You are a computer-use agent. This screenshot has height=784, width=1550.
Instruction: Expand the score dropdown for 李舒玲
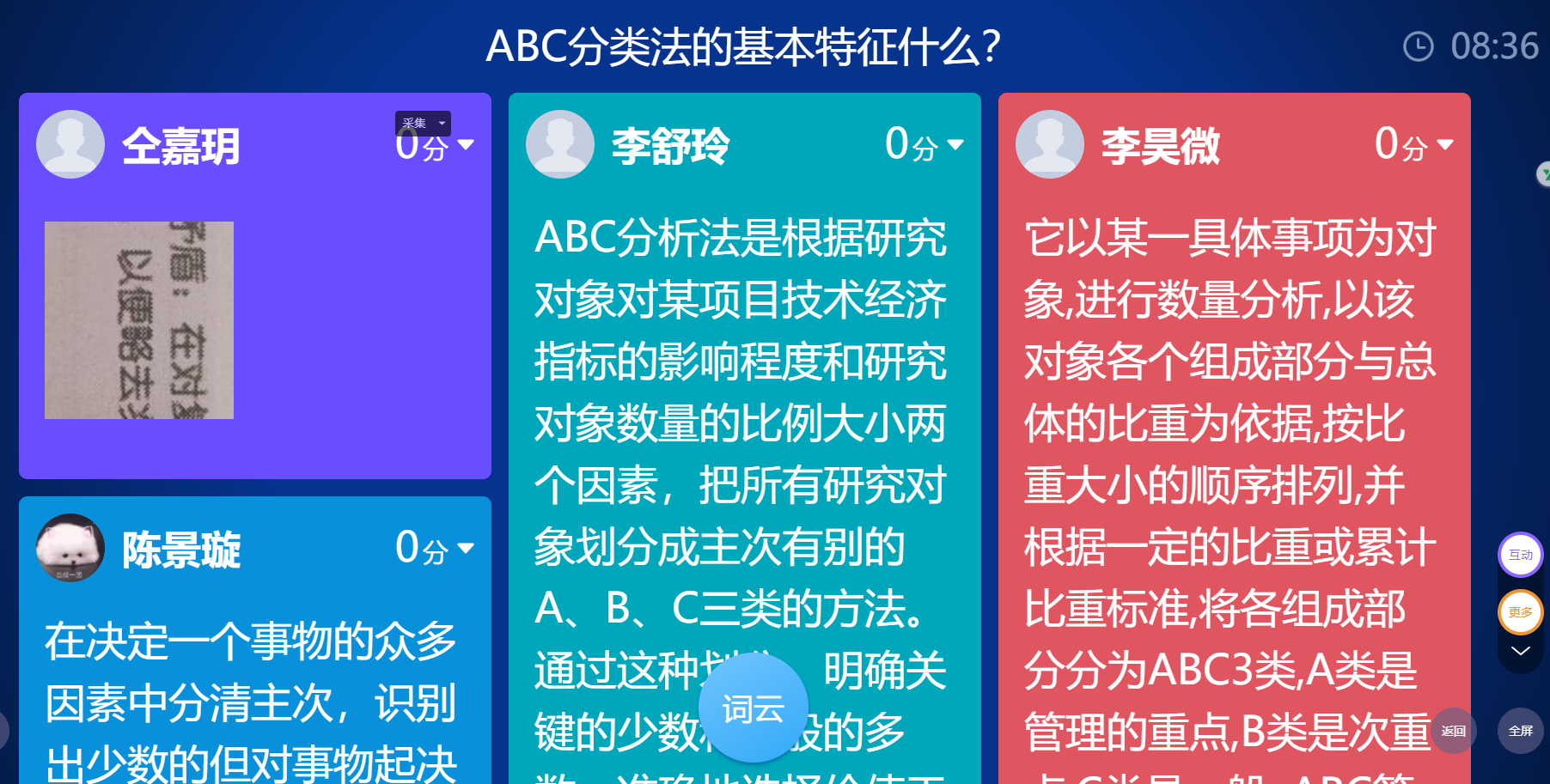(x=955, y=144)
